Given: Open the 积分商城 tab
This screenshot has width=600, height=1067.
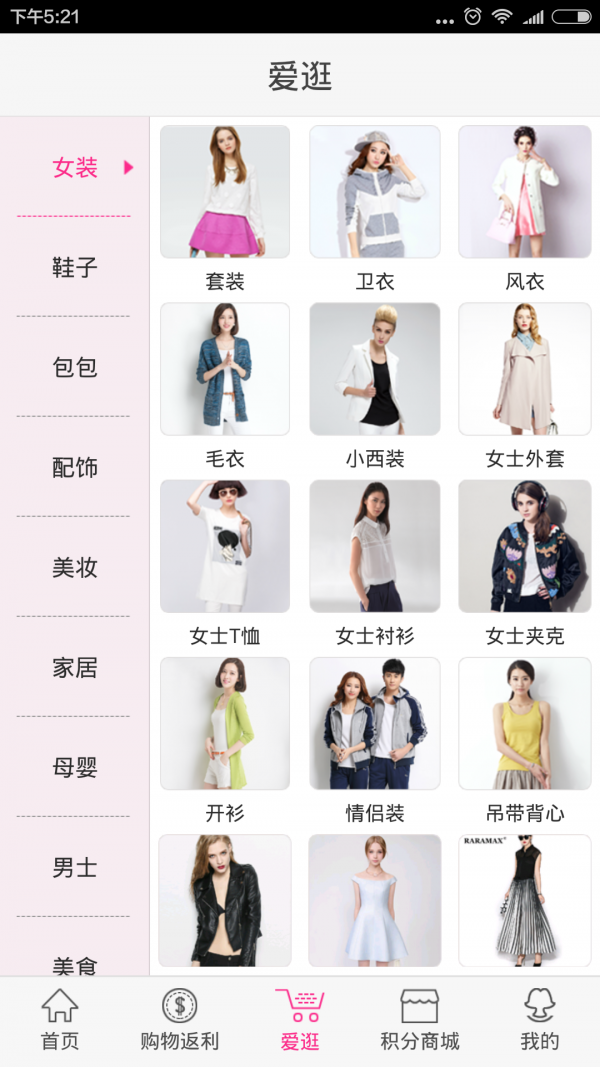Looking at the screenshot, I should point(420,1020).
